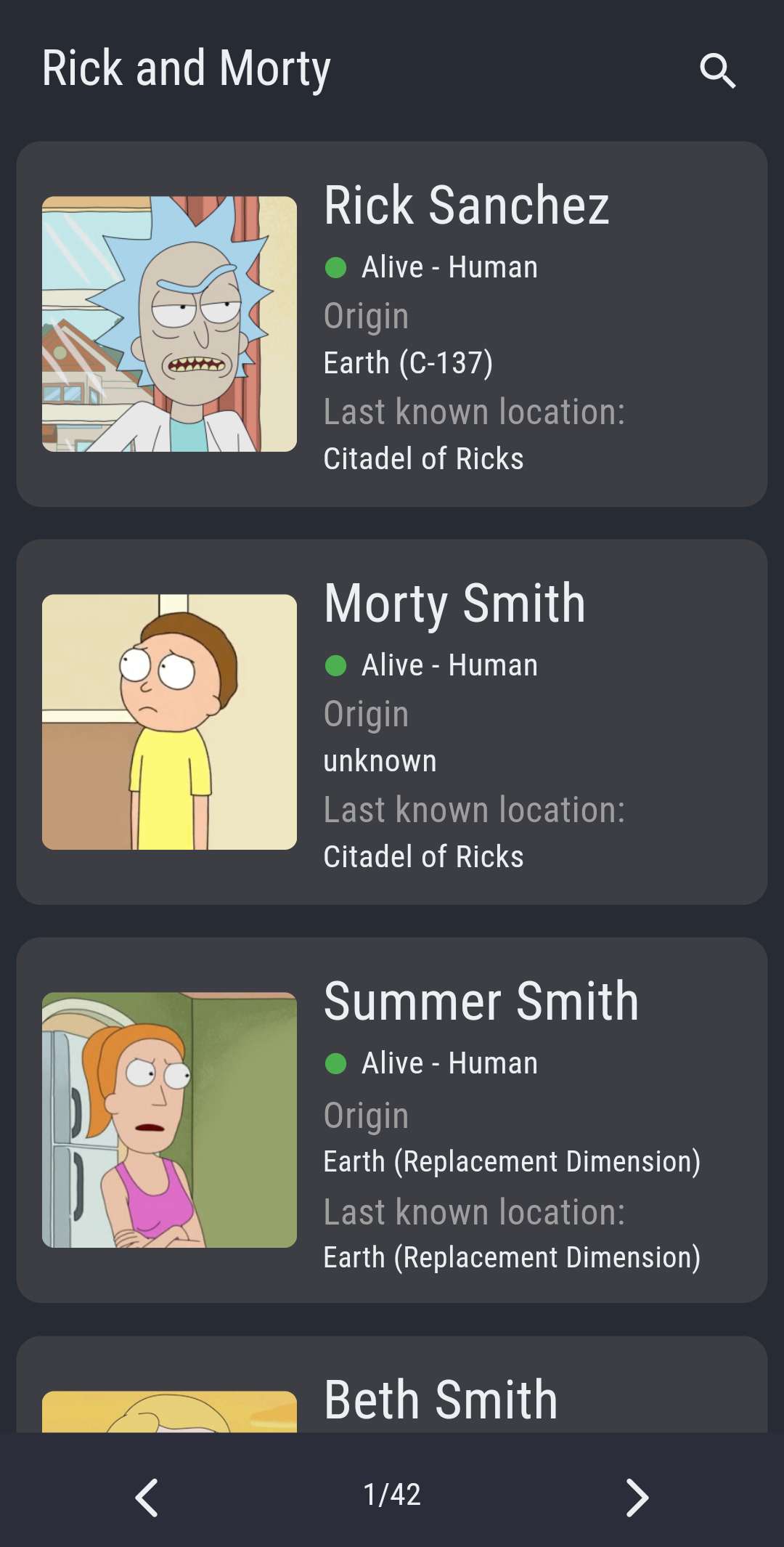Open Morty Smith character card
The width and height of the screenshot is (784, 1547).
392,722
